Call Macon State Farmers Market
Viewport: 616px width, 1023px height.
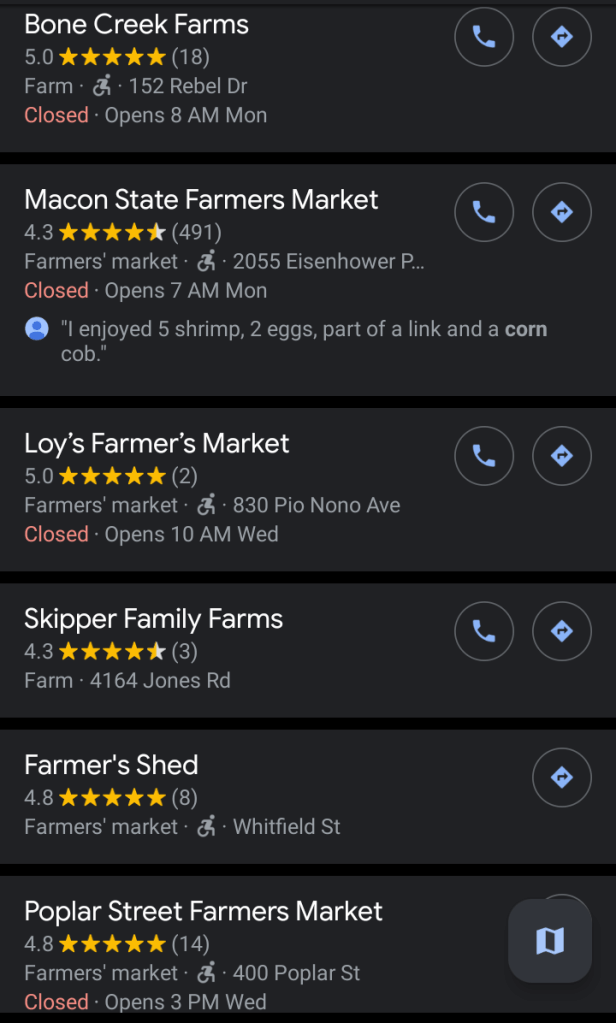484,212
